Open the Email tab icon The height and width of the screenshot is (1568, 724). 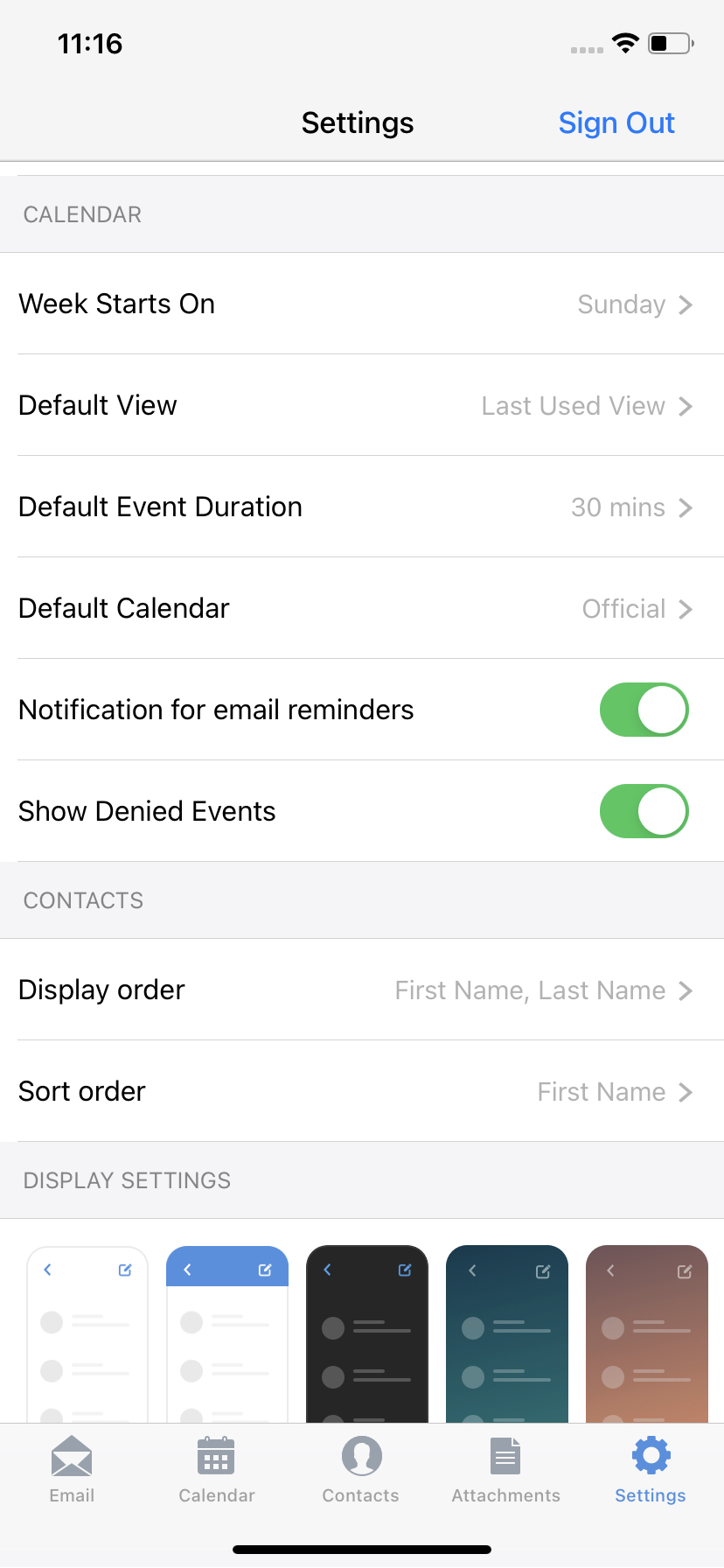[72, 1457]
